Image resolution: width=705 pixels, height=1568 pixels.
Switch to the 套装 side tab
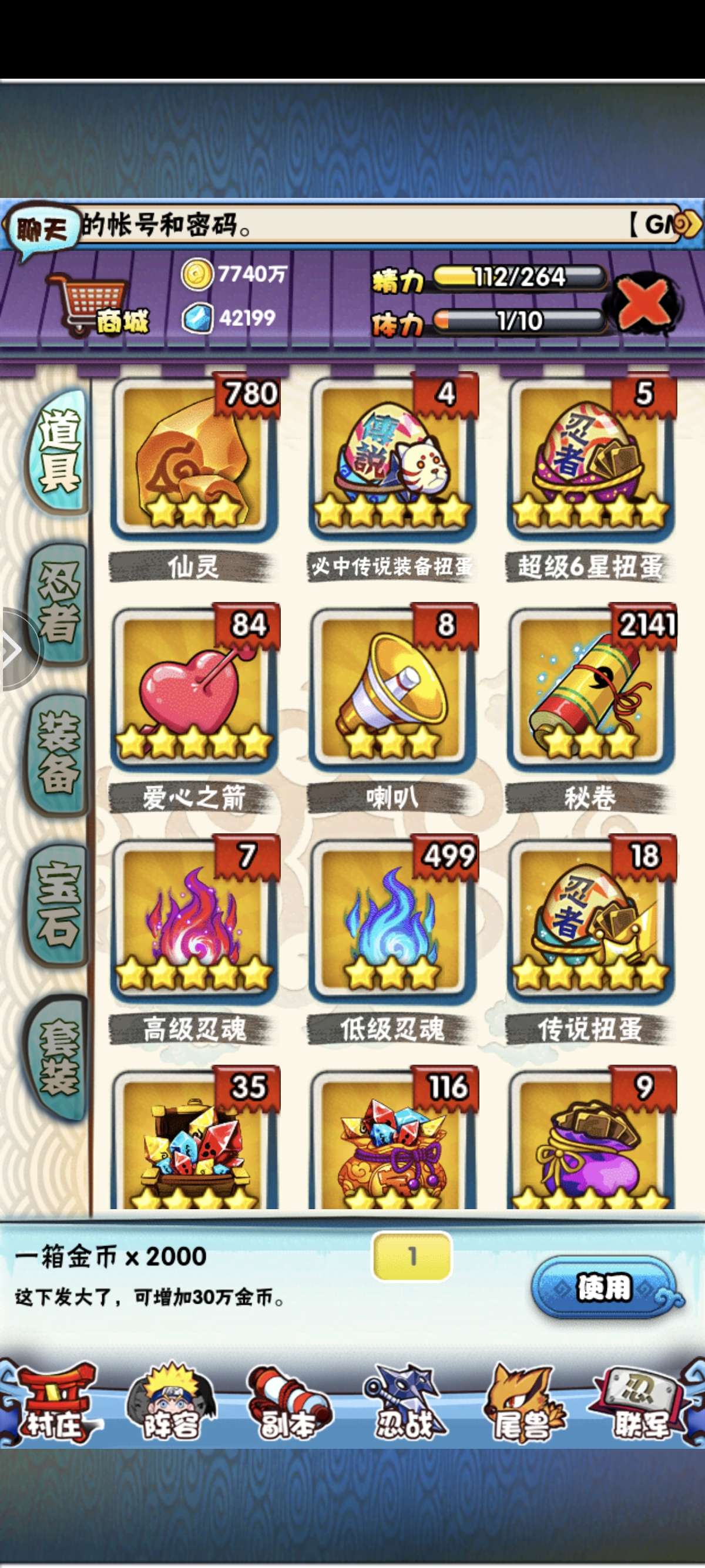58,1056
